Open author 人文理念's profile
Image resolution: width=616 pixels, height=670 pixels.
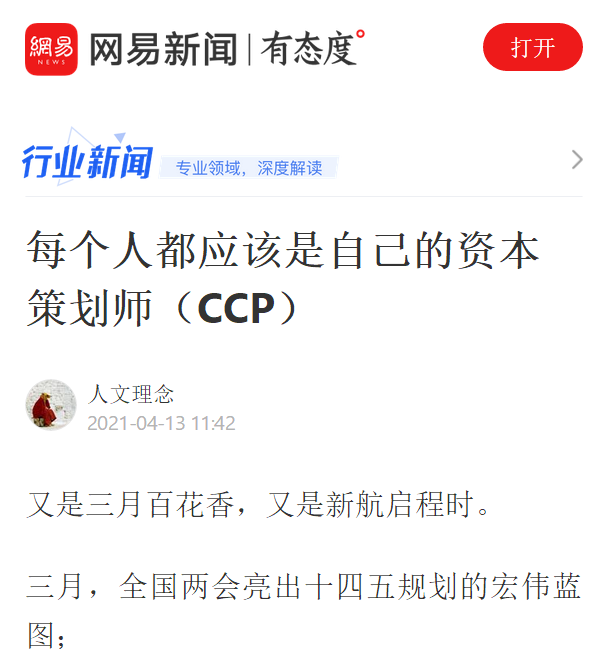(131, 394)
